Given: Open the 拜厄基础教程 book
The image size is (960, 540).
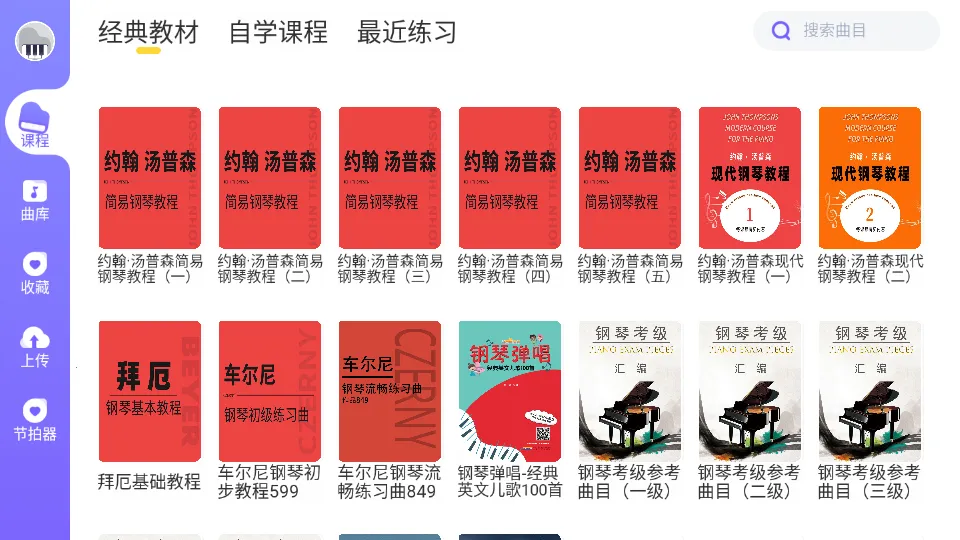Looking at the screenshot, I should 150,391.
